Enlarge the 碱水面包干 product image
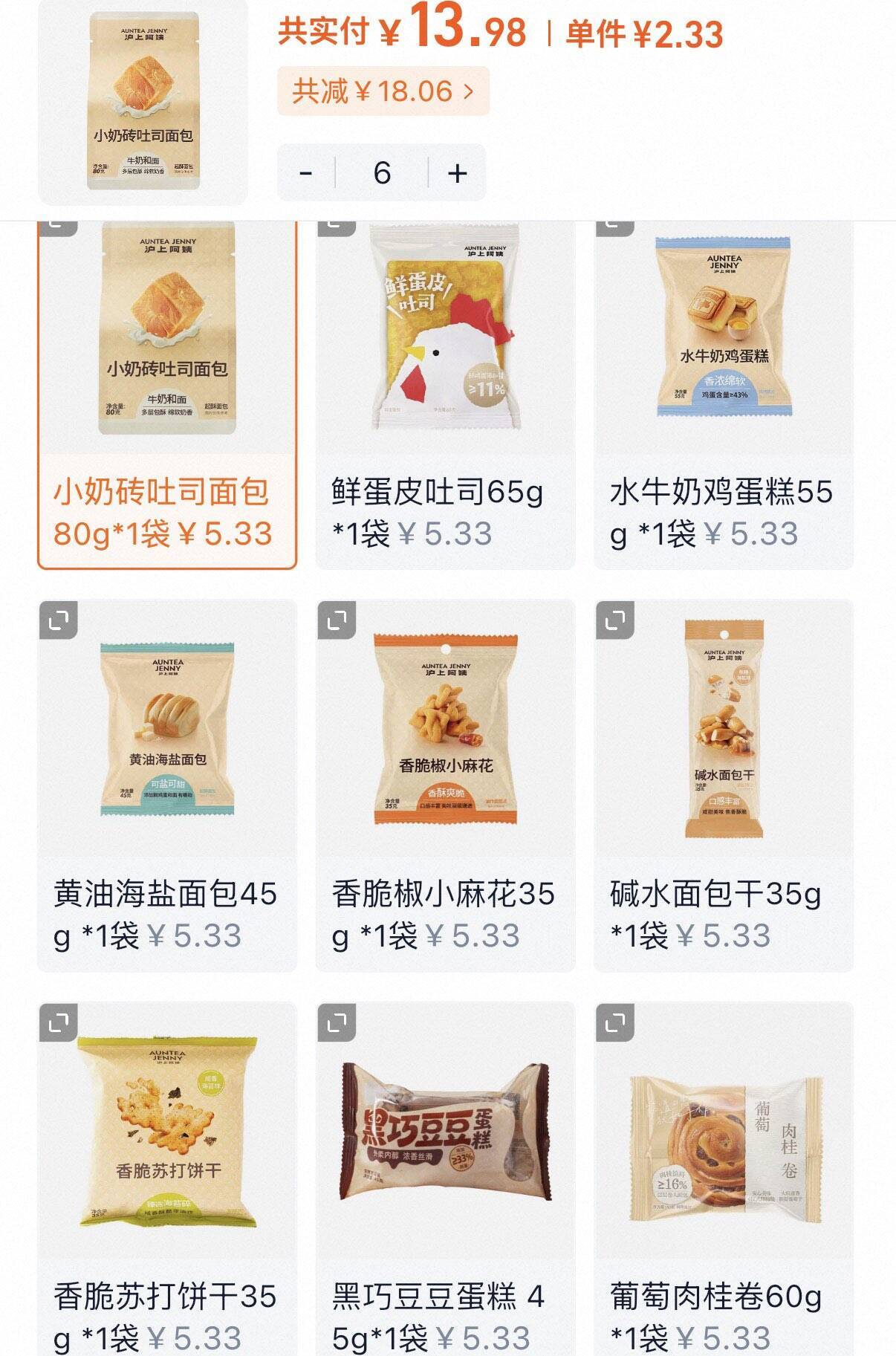896x1356 pixels. [x=615, y=620]
